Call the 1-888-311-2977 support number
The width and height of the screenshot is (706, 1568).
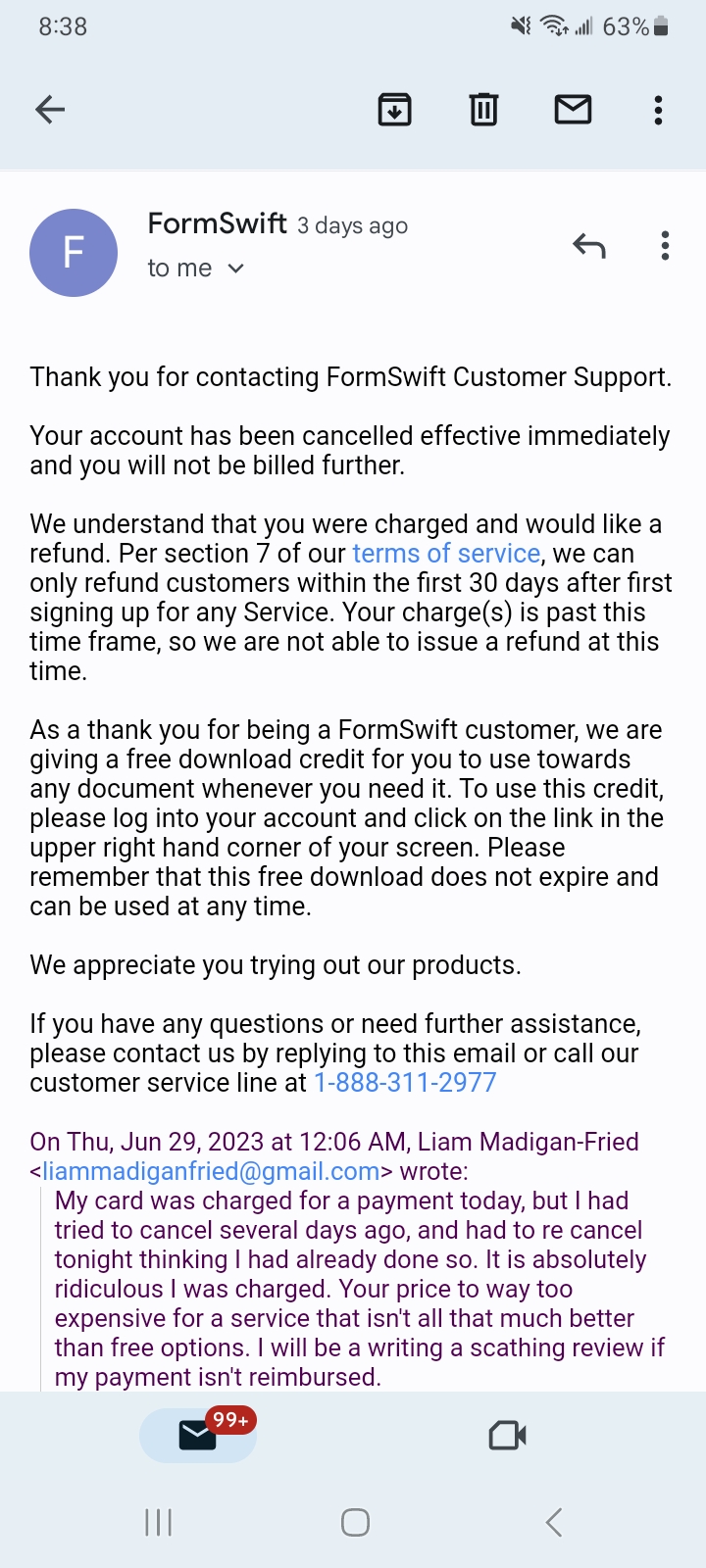click(405, 1083)
